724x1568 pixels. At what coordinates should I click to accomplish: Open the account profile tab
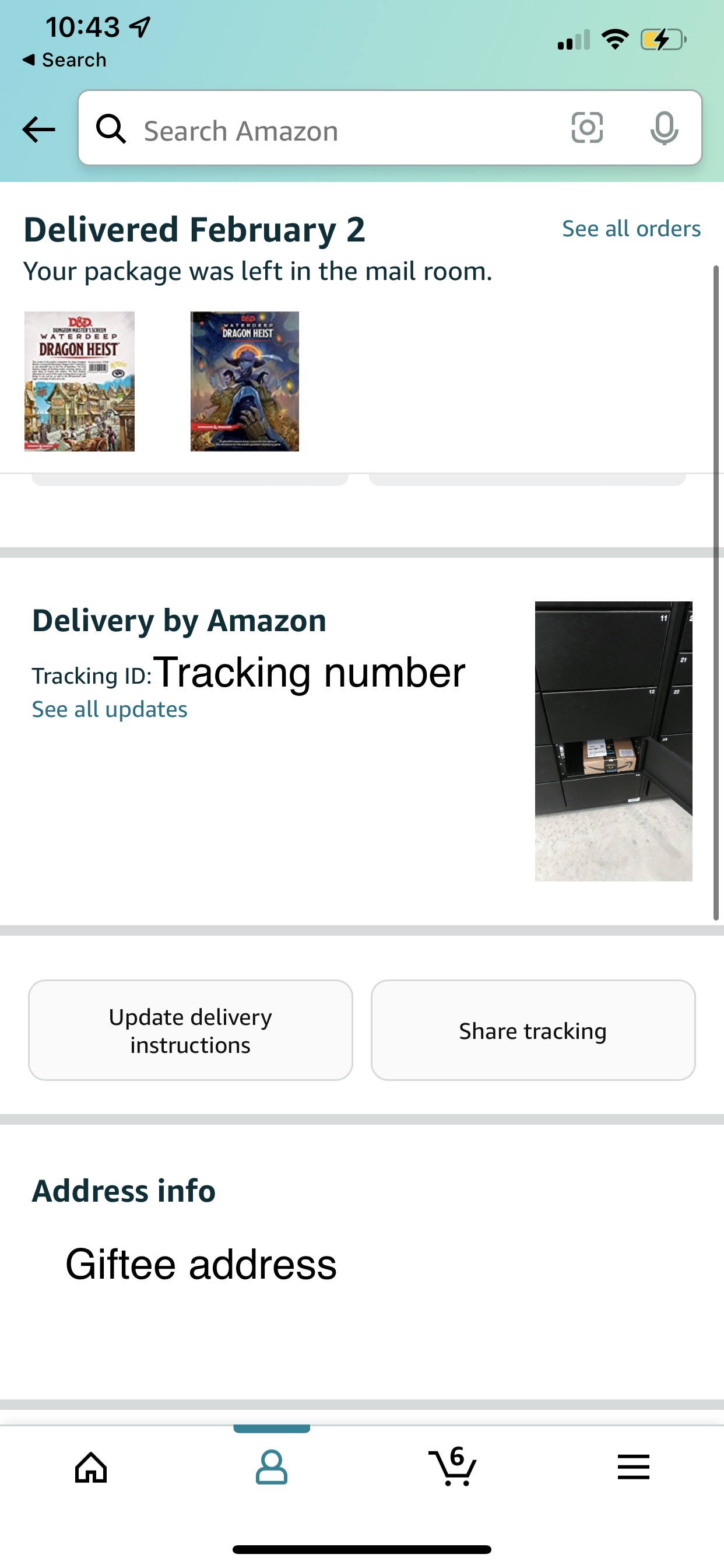pos(271,1467)
